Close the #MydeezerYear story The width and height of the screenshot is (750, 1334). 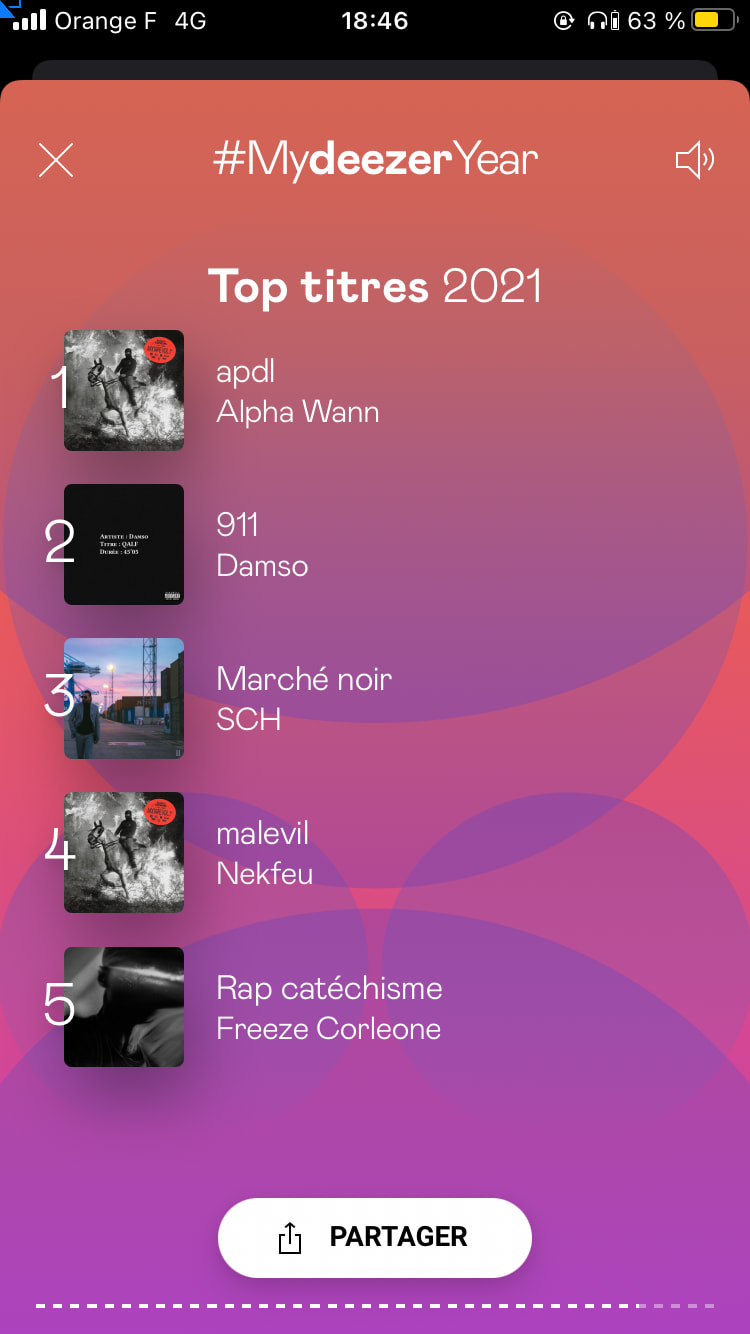(x=56, y=160)
